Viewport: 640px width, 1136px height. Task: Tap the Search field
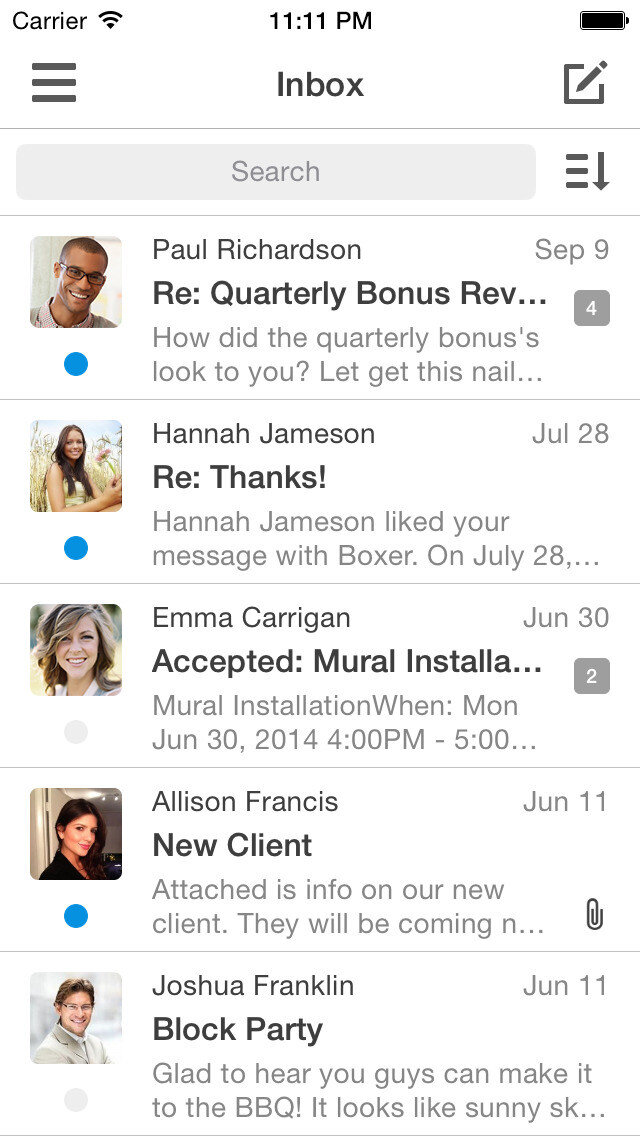[x=275, y=172]
